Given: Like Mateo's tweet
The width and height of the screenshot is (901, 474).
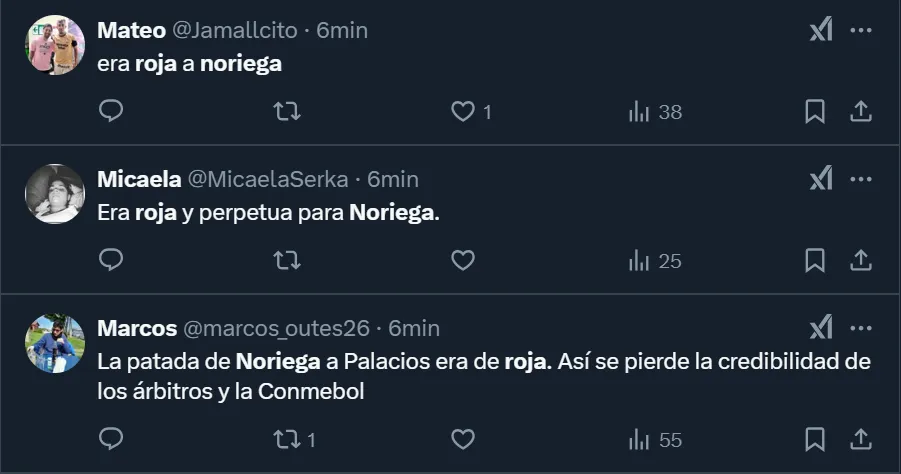Looking at the screenshot, I should (x=463, y=112).
